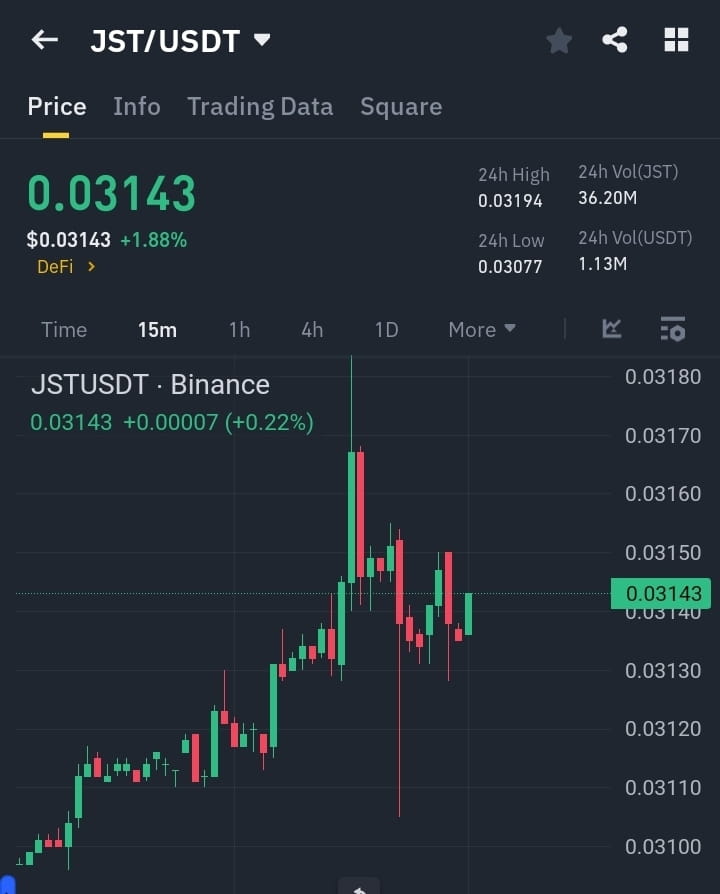Image resolution: width=720 pixels, height=894 pixels.
Task: Open the share icon
Action: click(616, 40)
